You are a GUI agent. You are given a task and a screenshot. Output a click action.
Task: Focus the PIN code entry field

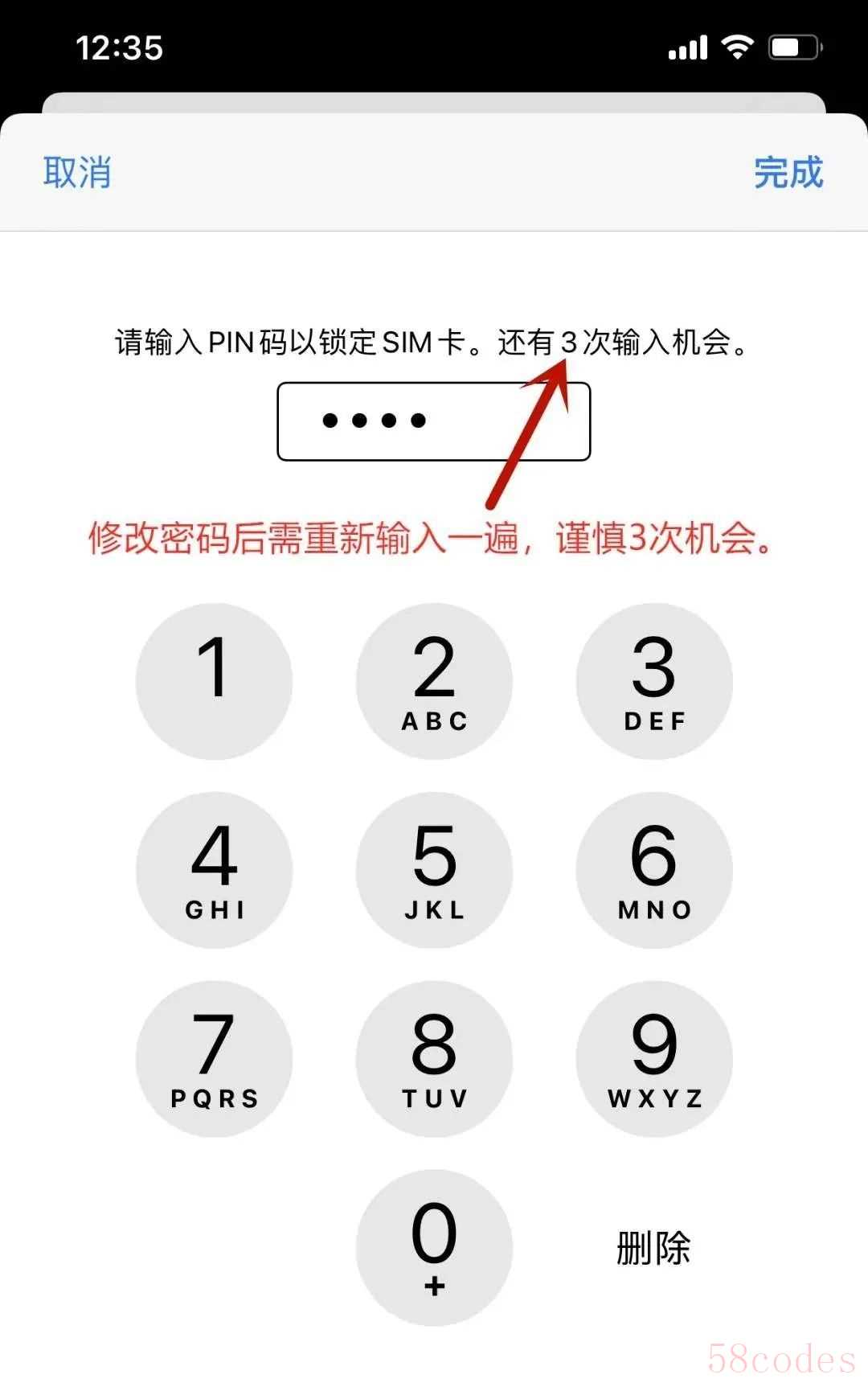[x=433, y=421]
